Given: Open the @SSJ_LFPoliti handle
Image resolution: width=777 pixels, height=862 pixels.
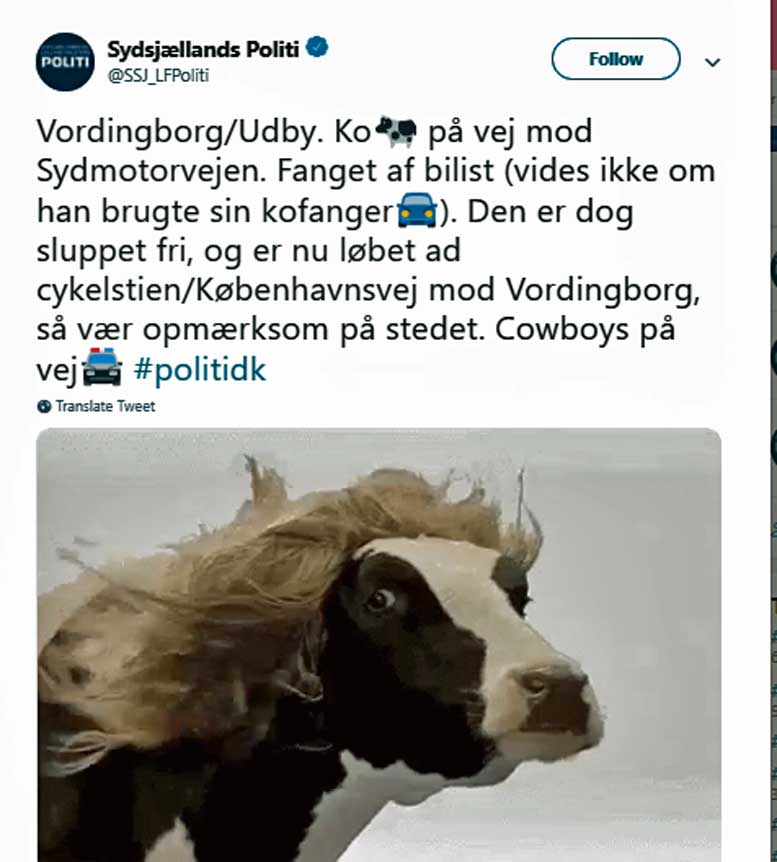Looking at the screenshot, I should click(x=159, y=75).
